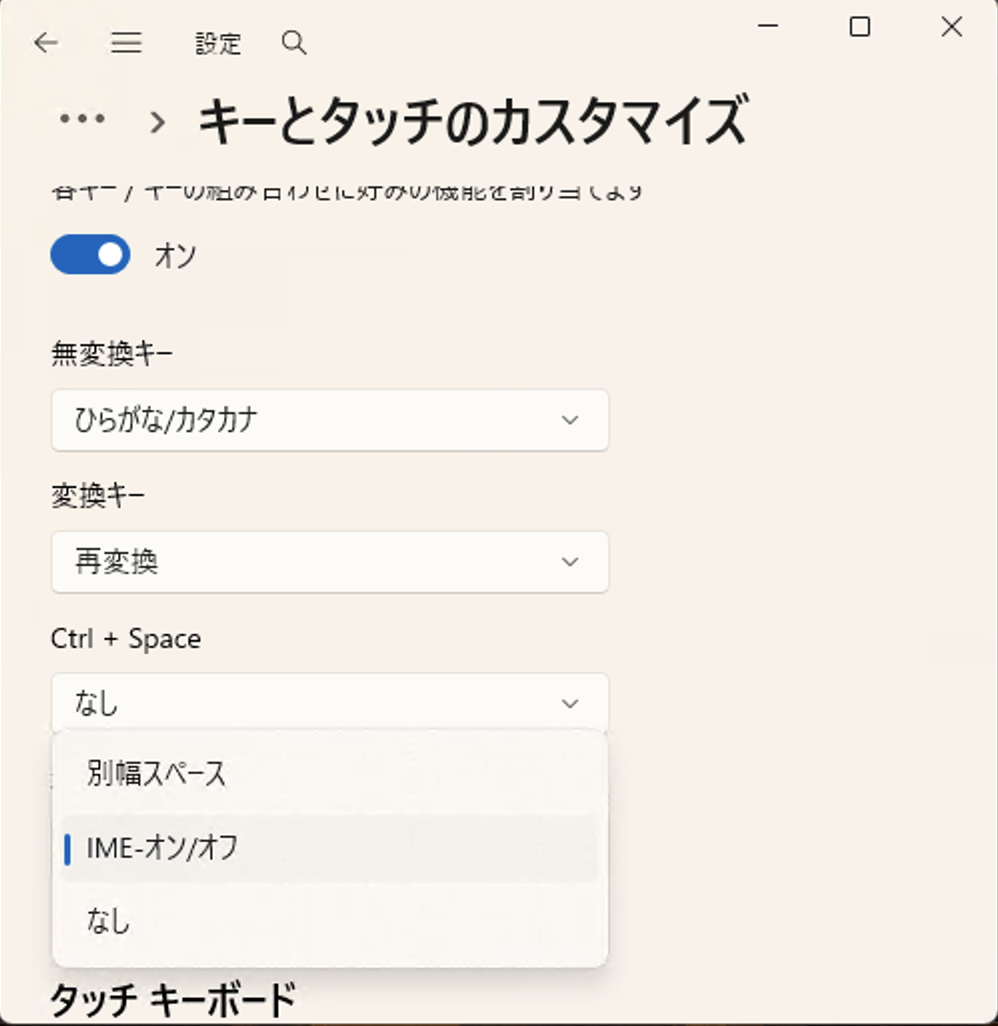Minimize the settings window

click(768, 28)
